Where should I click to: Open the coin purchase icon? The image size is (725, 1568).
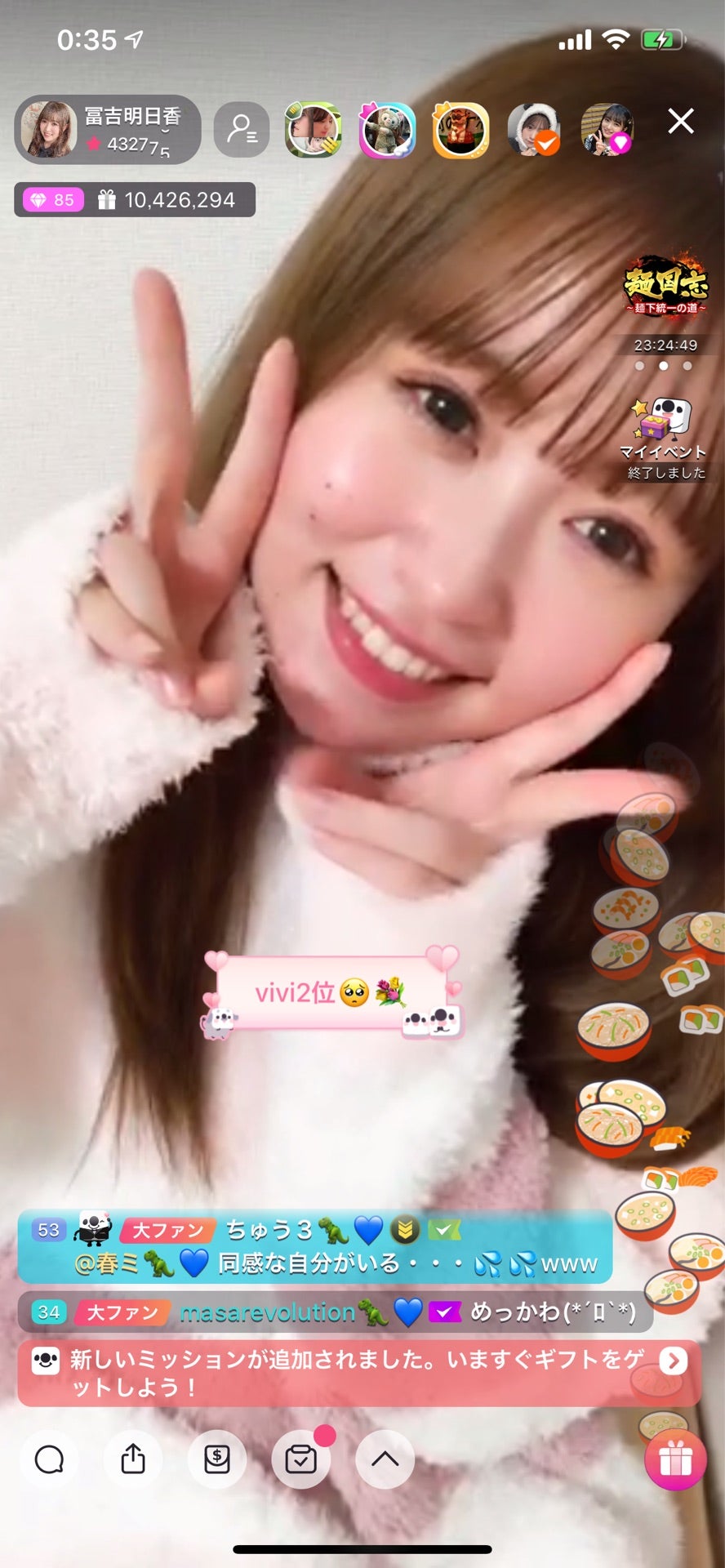(217, 1459)
